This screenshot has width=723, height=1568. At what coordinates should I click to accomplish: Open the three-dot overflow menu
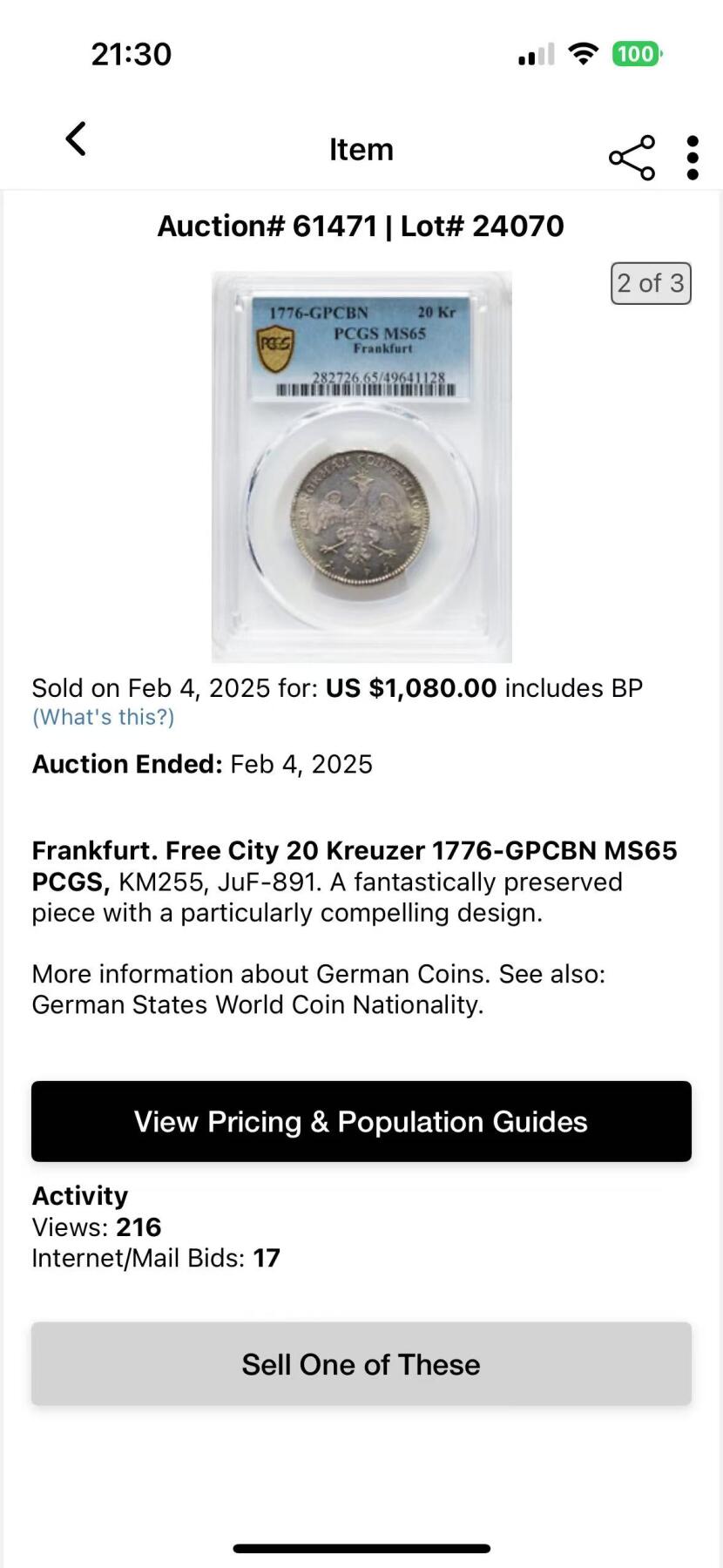(693, 157)
